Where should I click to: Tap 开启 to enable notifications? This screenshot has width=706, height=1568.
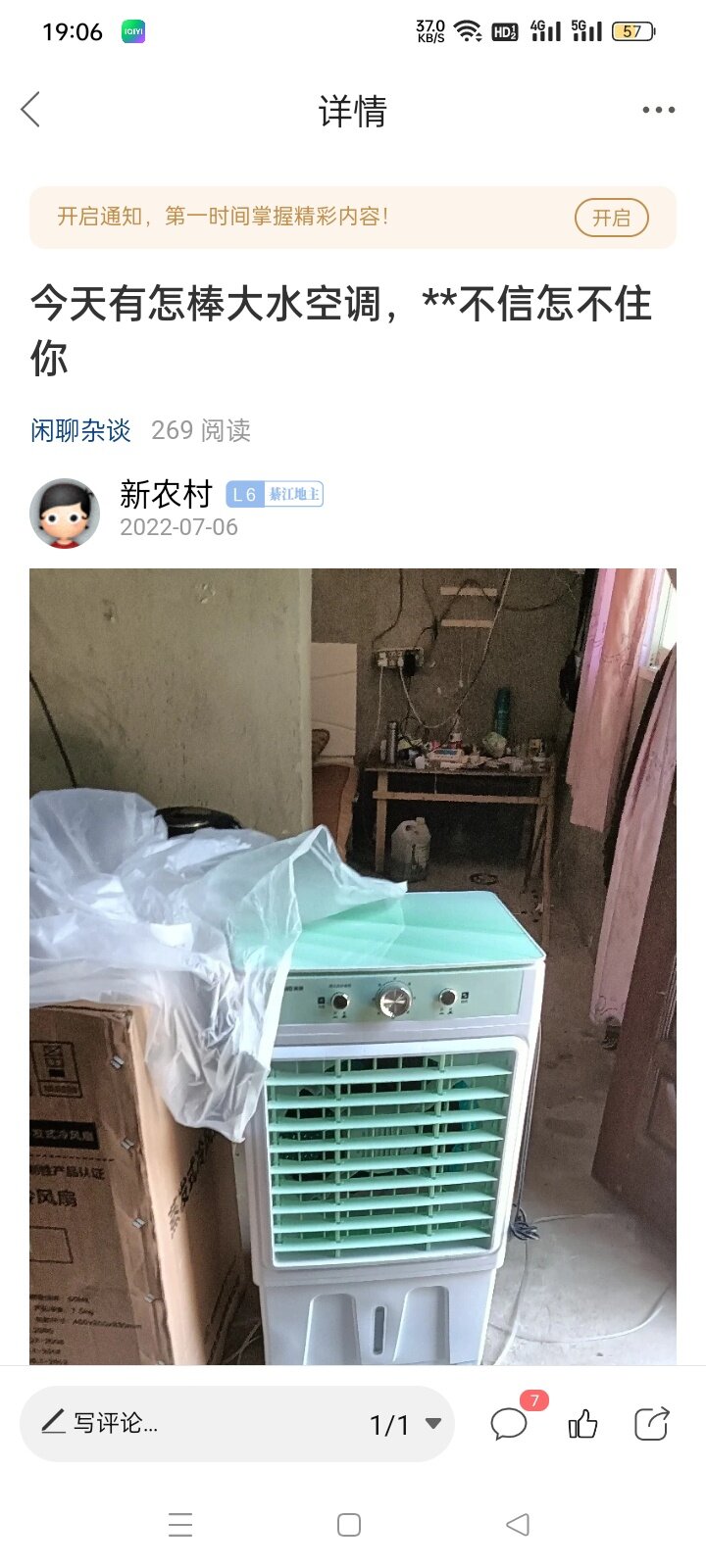point(611,218)
